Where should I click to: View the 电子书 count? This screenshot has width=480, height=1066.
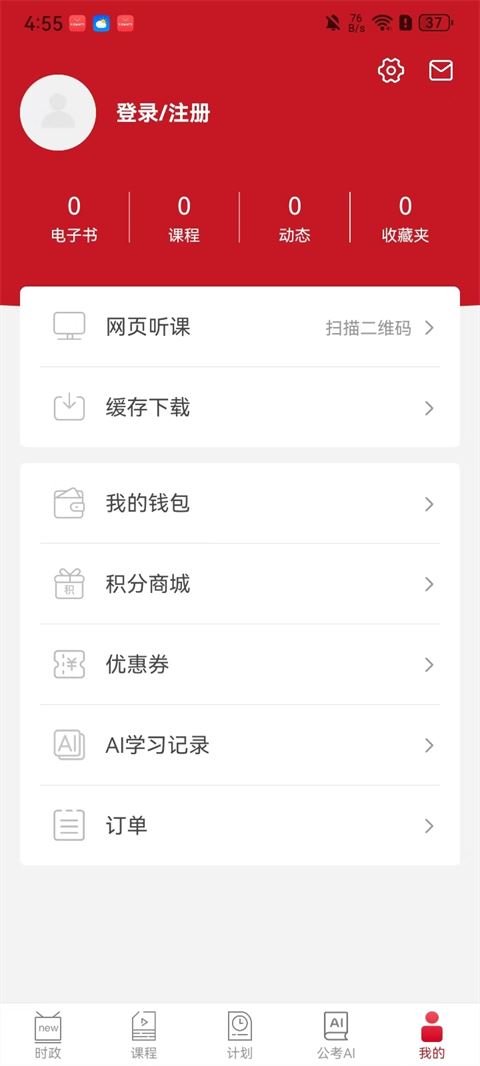tap(73, 218)
